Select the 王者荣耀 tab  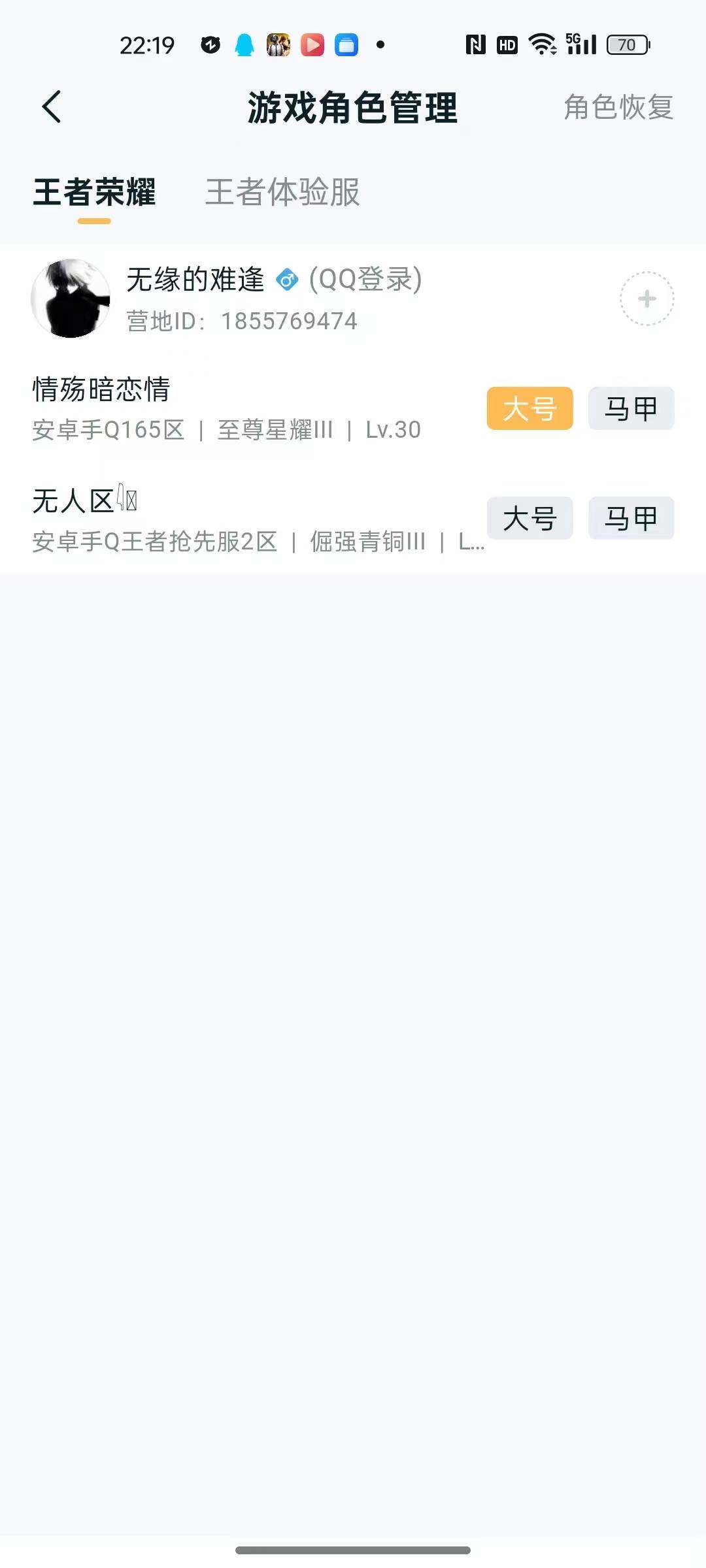[x=95, y=193]
